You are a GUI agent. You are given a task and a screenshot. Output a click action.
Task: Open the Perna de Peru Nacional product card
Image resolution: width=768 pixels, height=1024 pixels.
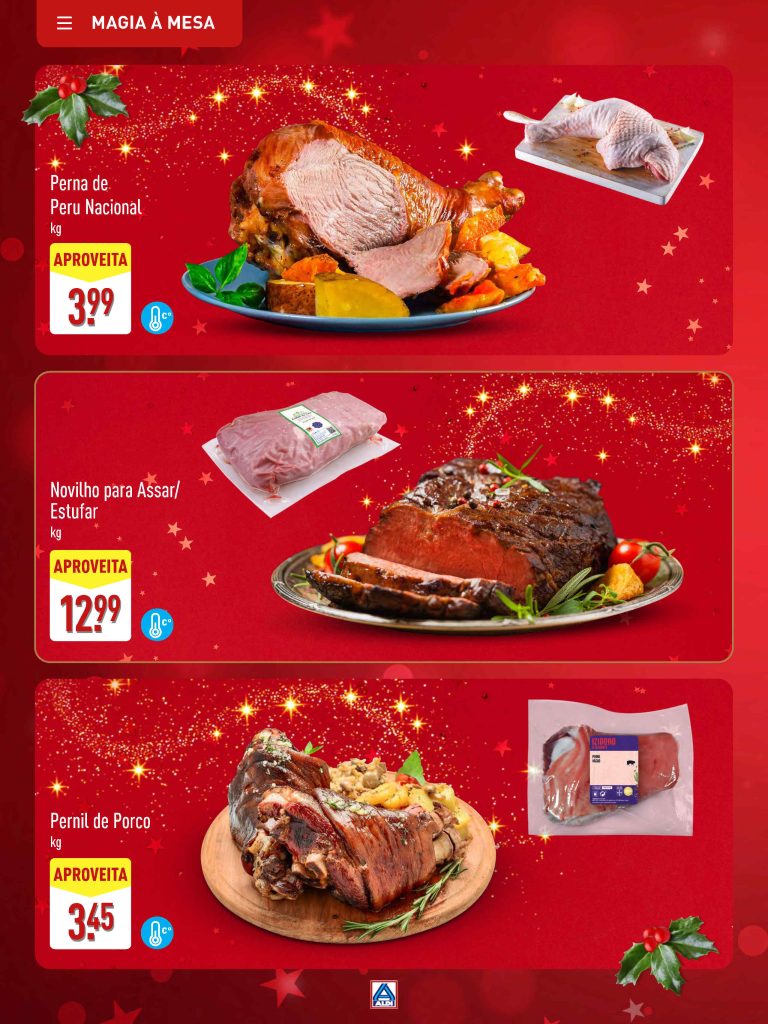(x=384, y=210)
